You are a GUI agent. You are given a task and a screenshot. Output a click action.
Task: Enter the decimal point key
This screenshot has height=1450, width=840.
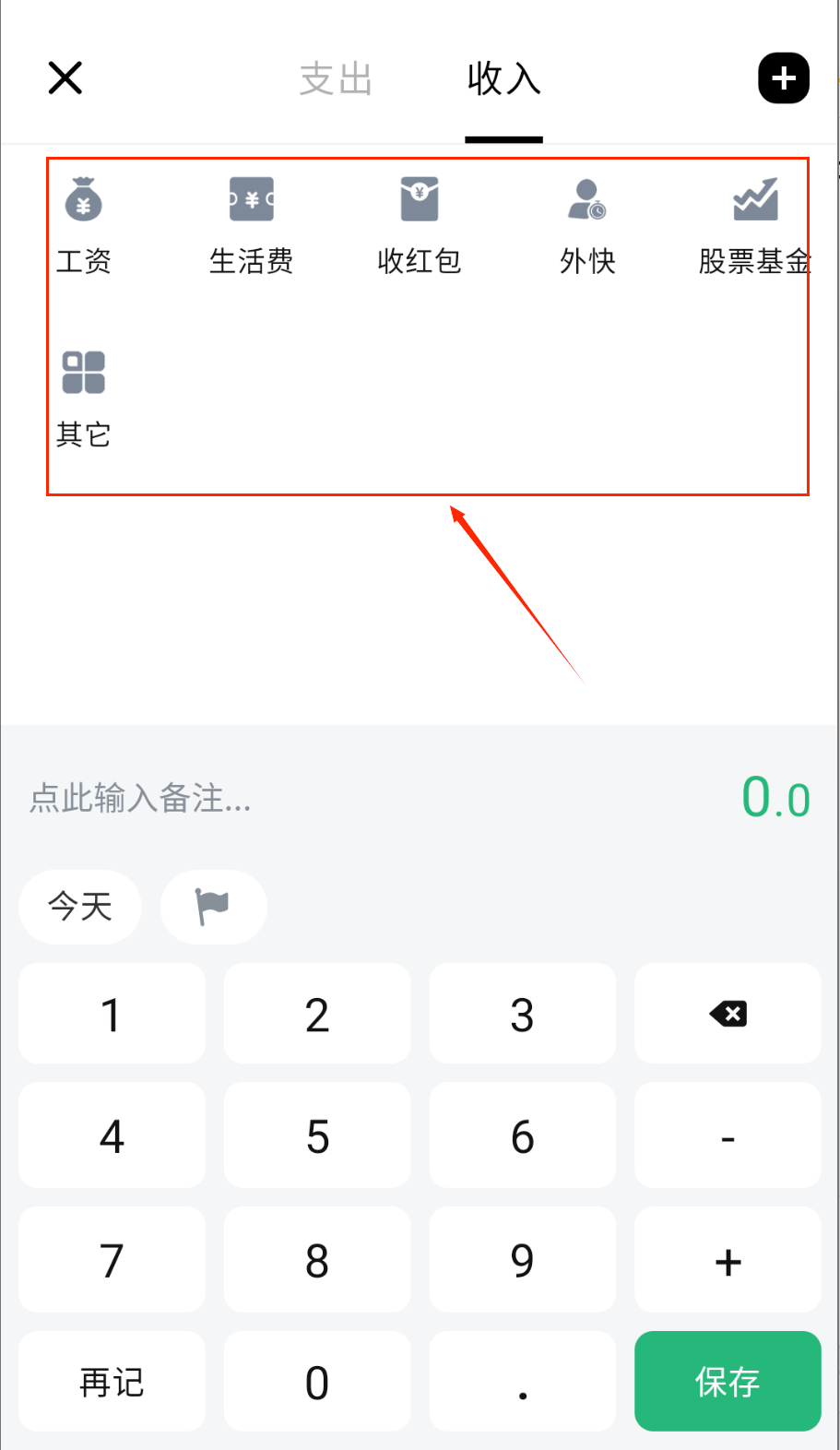(x=522, y=1382)
